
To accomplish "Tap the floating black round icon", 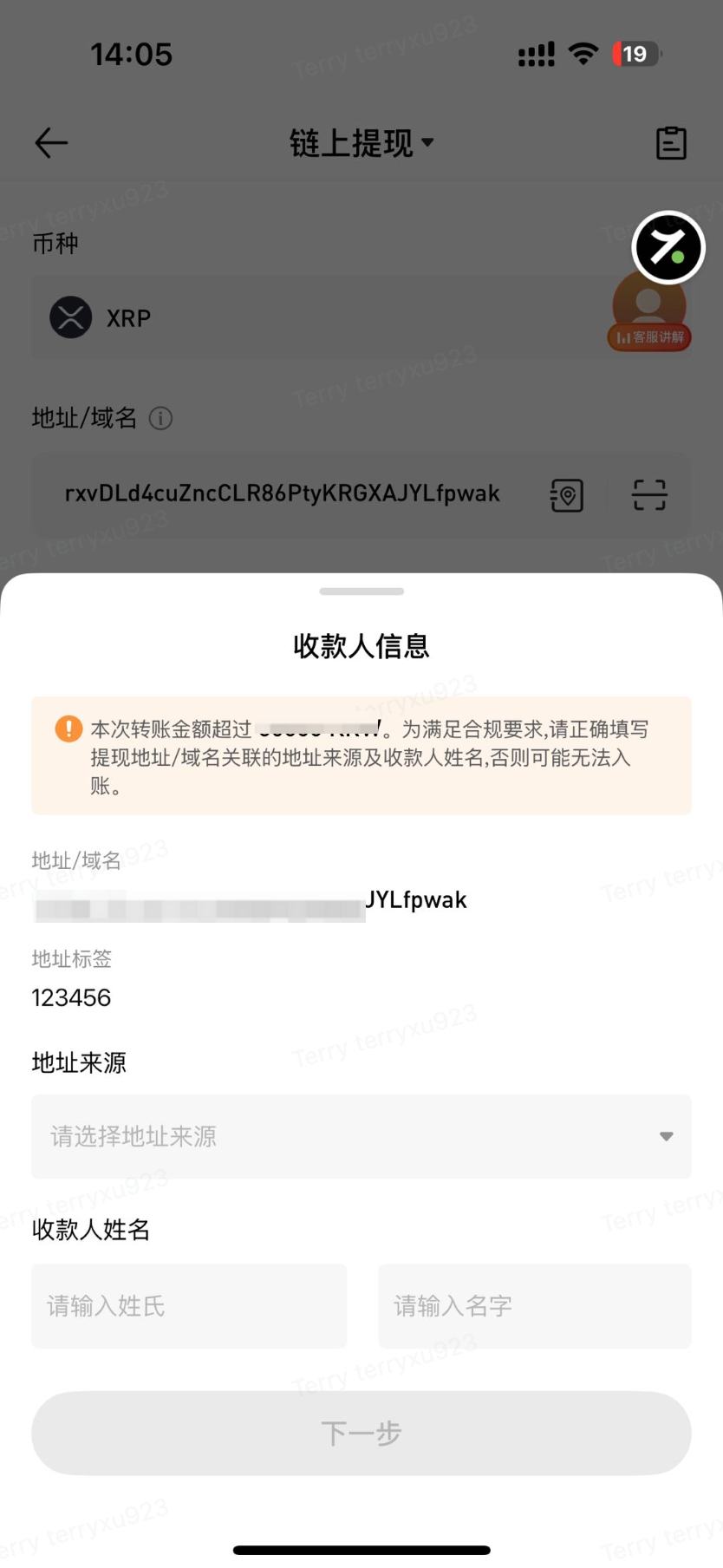I will click(x=668, y=247).
